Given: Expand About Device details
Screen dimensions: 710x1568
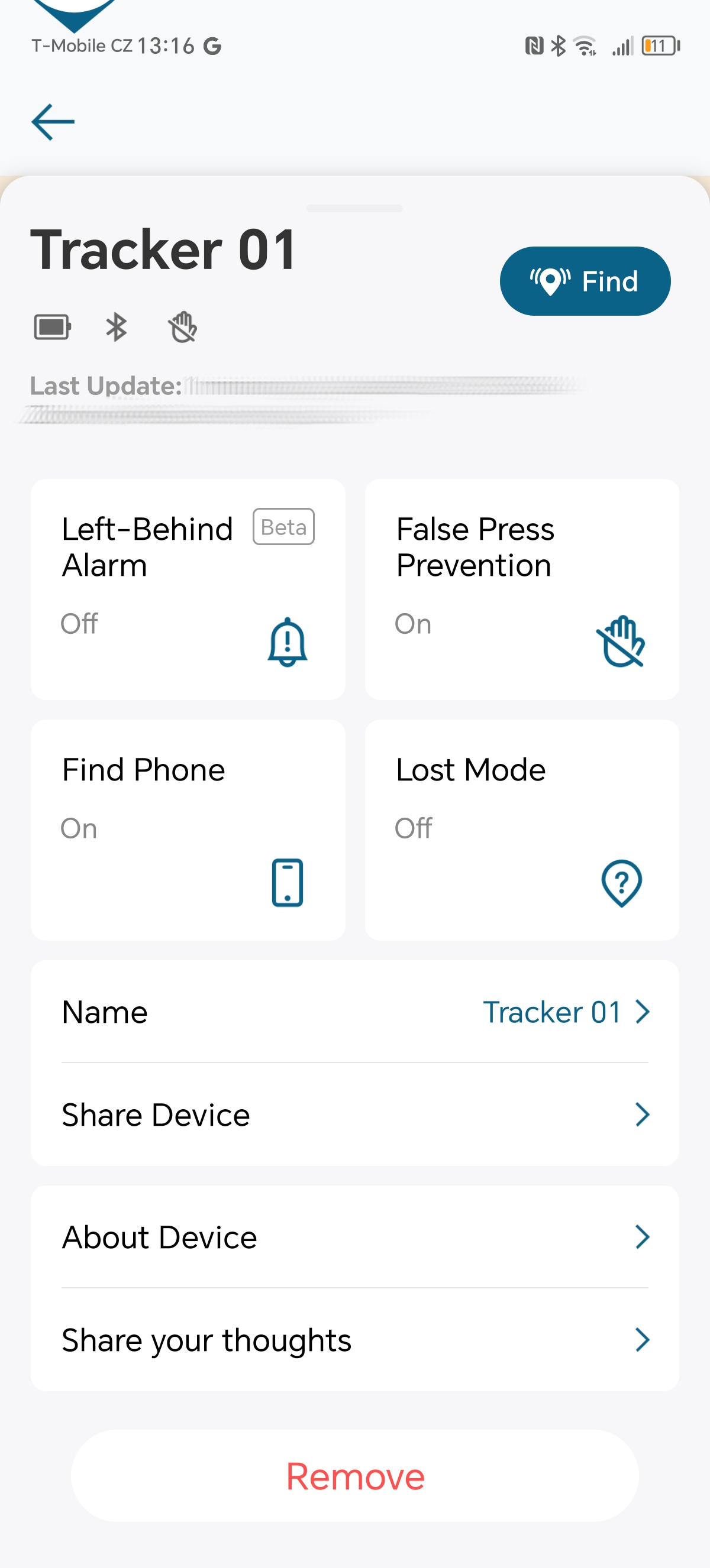Looking at the screenshot, I should (x=643, y=1236).
